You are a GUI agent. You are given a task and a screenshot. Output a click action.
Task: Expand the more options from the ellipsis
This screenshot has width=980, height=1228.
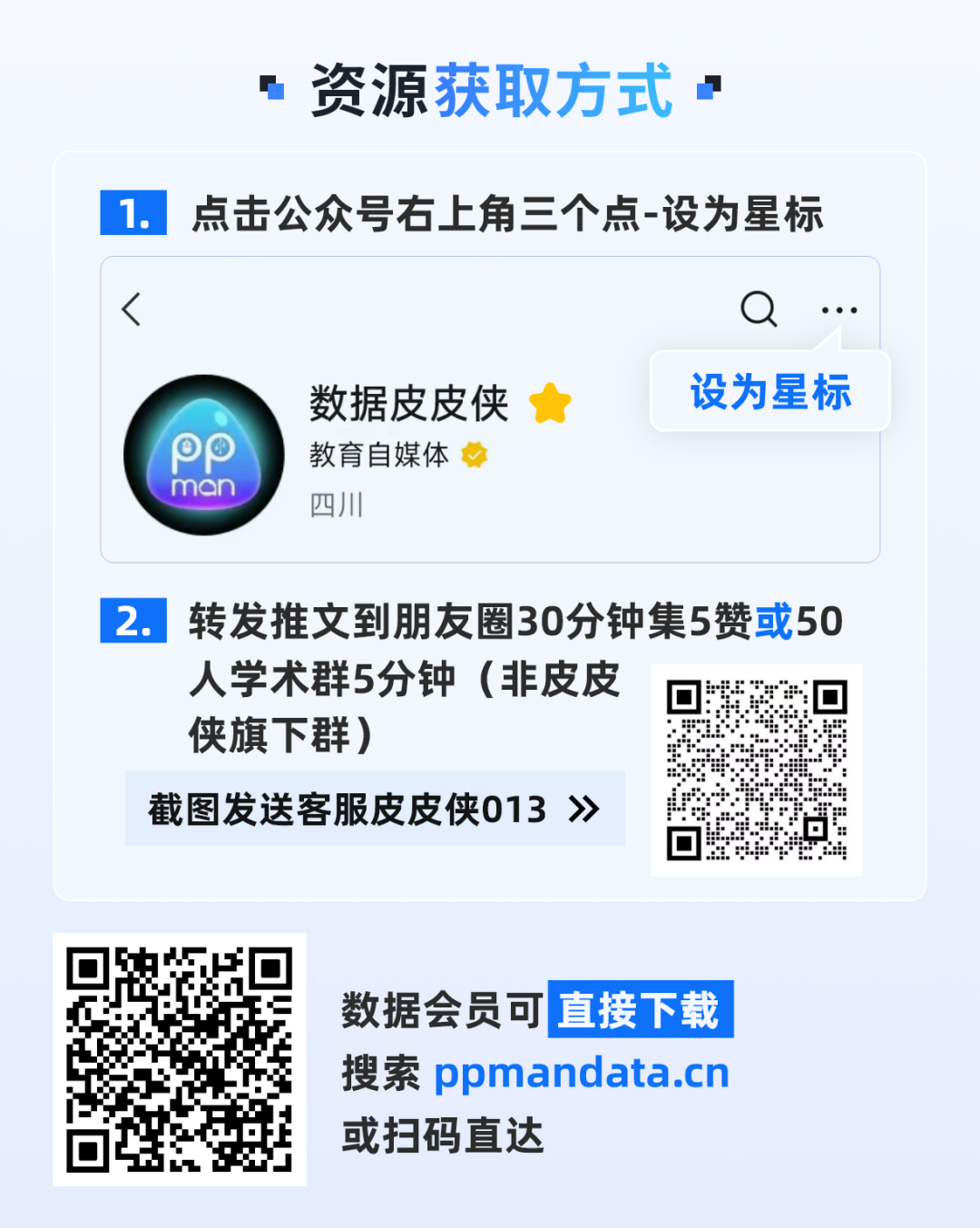pos(838,309)
